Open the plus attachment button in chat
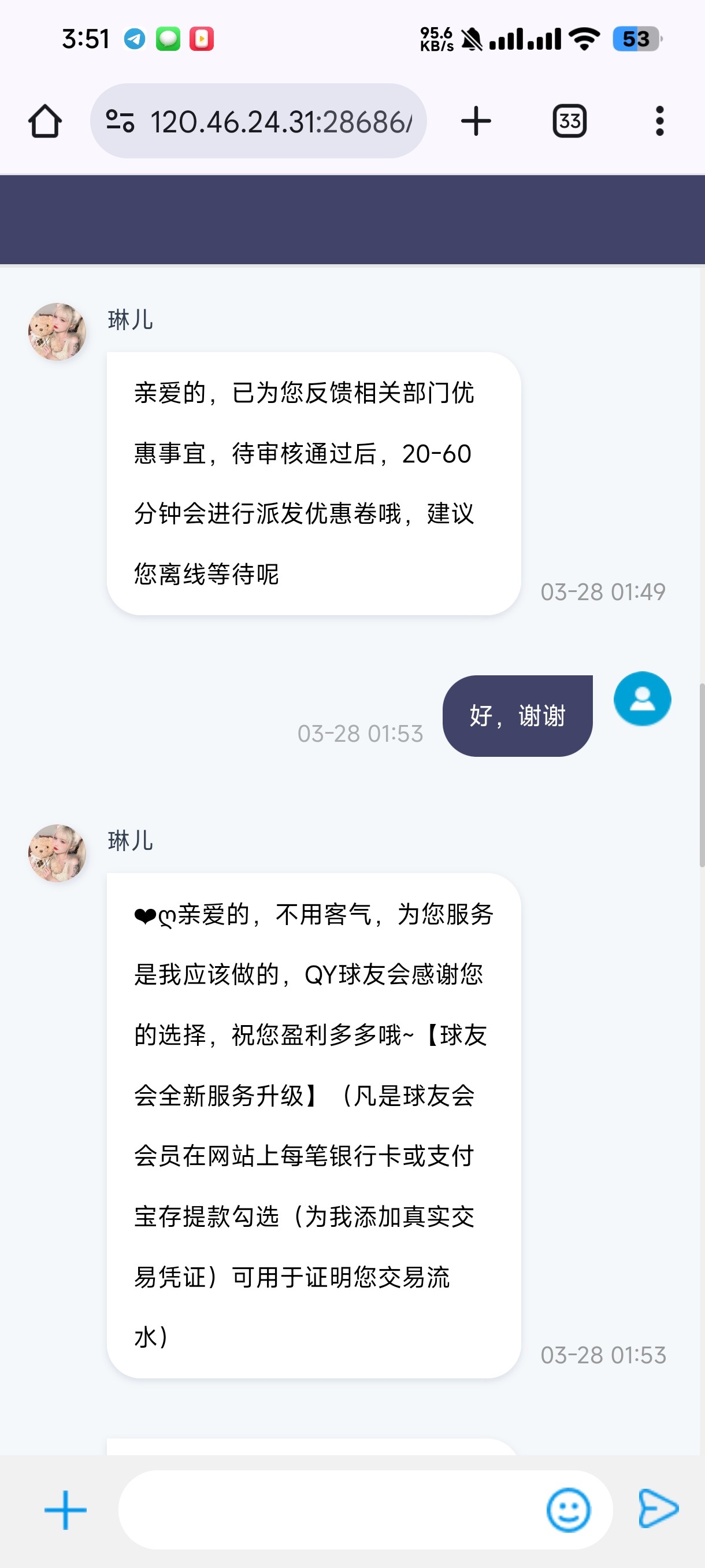 [x=66, y=1510]
